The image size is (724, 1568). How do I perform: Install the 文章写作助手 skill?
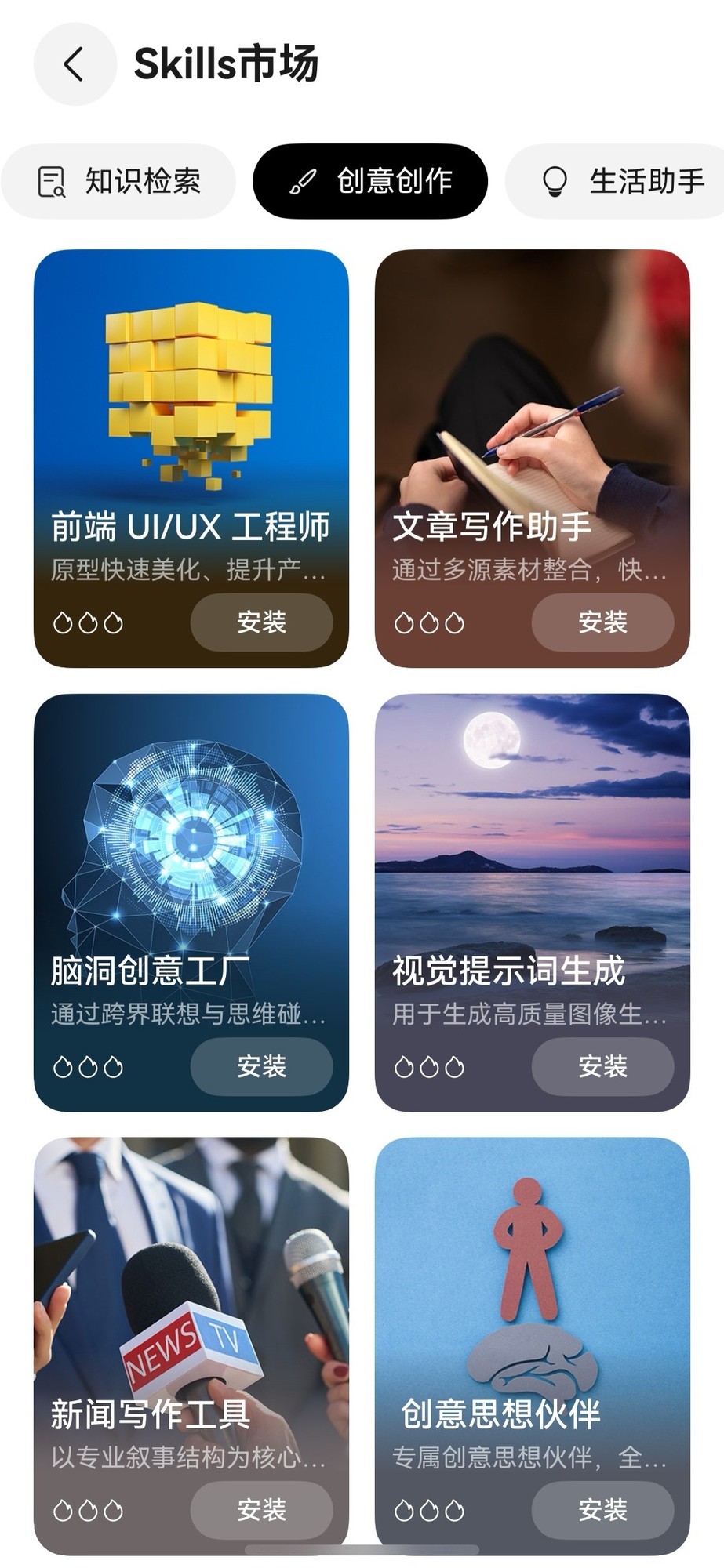[x=602, y=622]
